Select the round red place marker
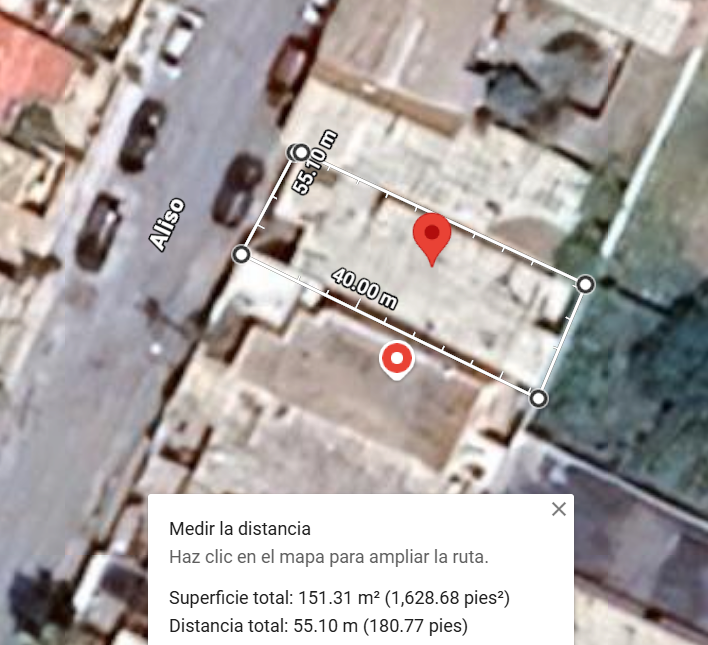This screenshot has width=708, height=645. coord(398,360)
